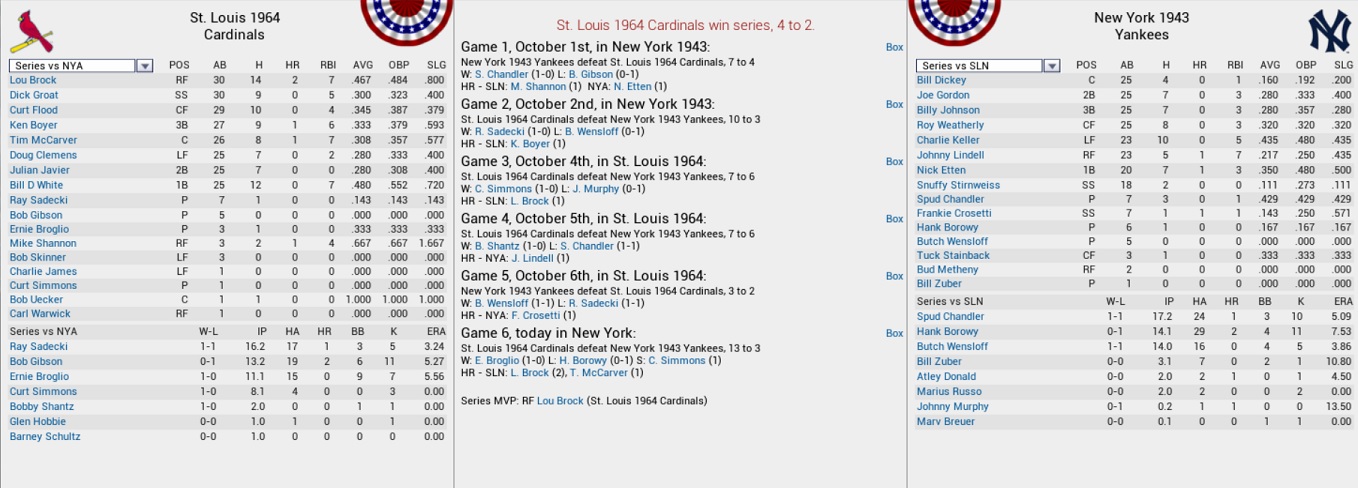Open M. Shannon's home run link in Game 1

point(538,87)
